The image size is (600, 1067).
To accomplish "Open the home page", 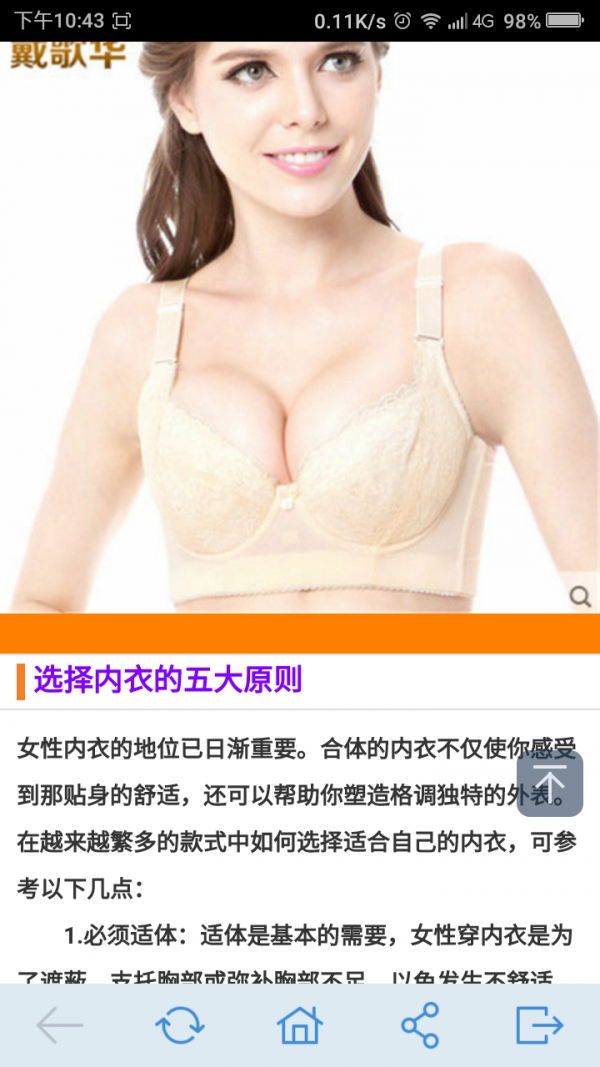I will click(x=300, y=1025).
